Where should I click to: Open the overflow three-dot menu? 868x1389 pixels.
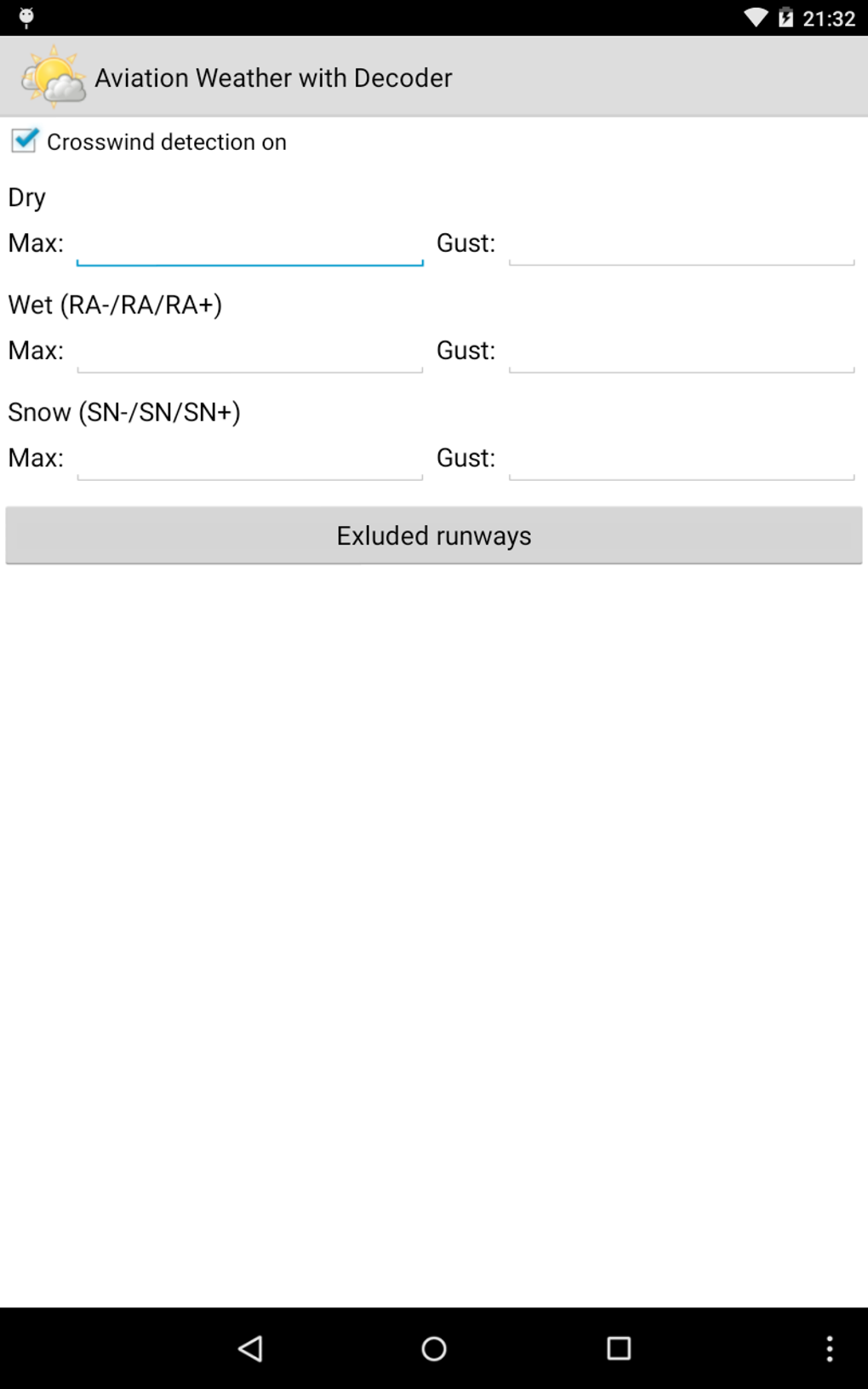point(830,1349)
